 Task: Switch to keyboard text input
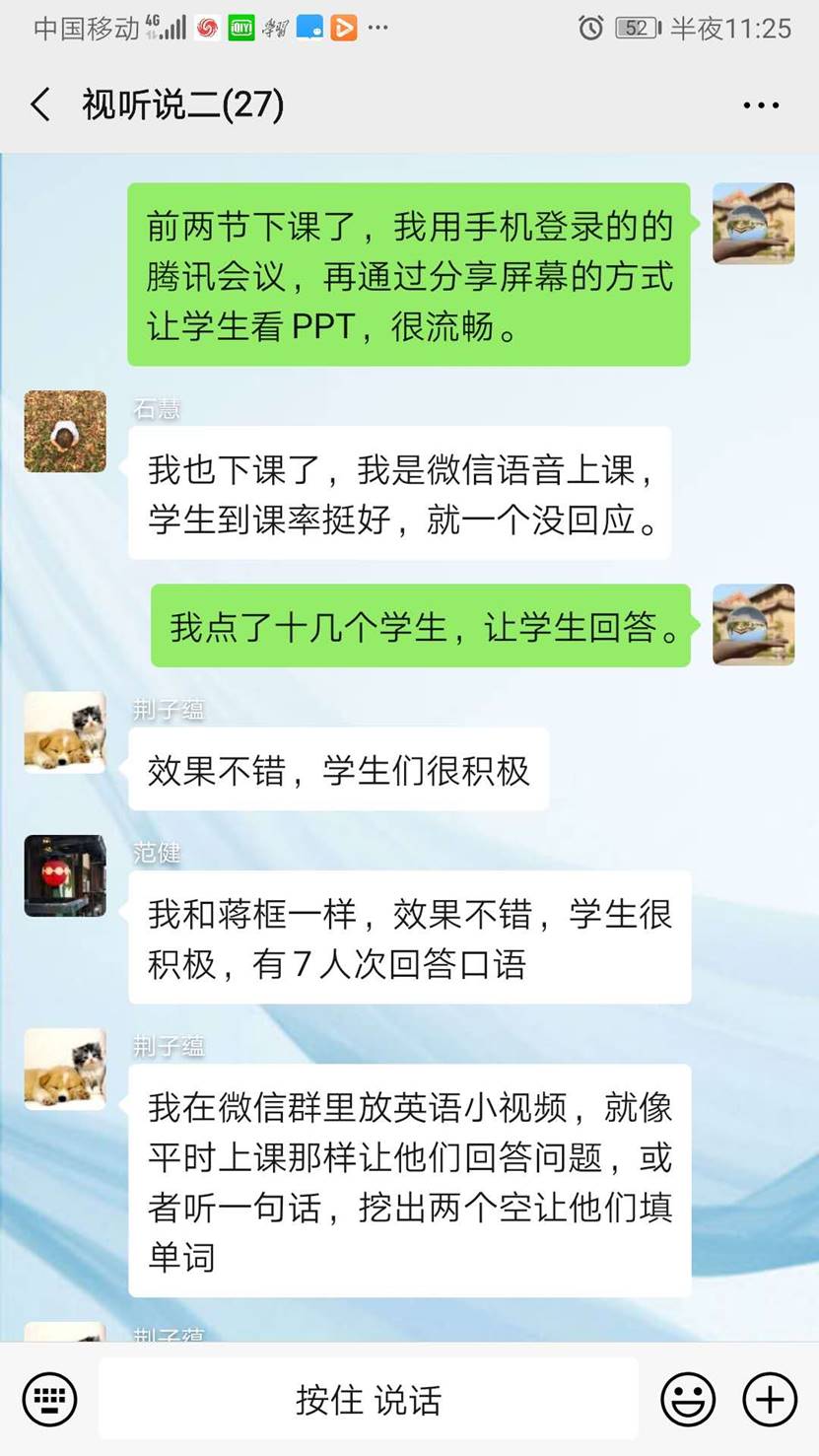click(x=49, y=1399)
